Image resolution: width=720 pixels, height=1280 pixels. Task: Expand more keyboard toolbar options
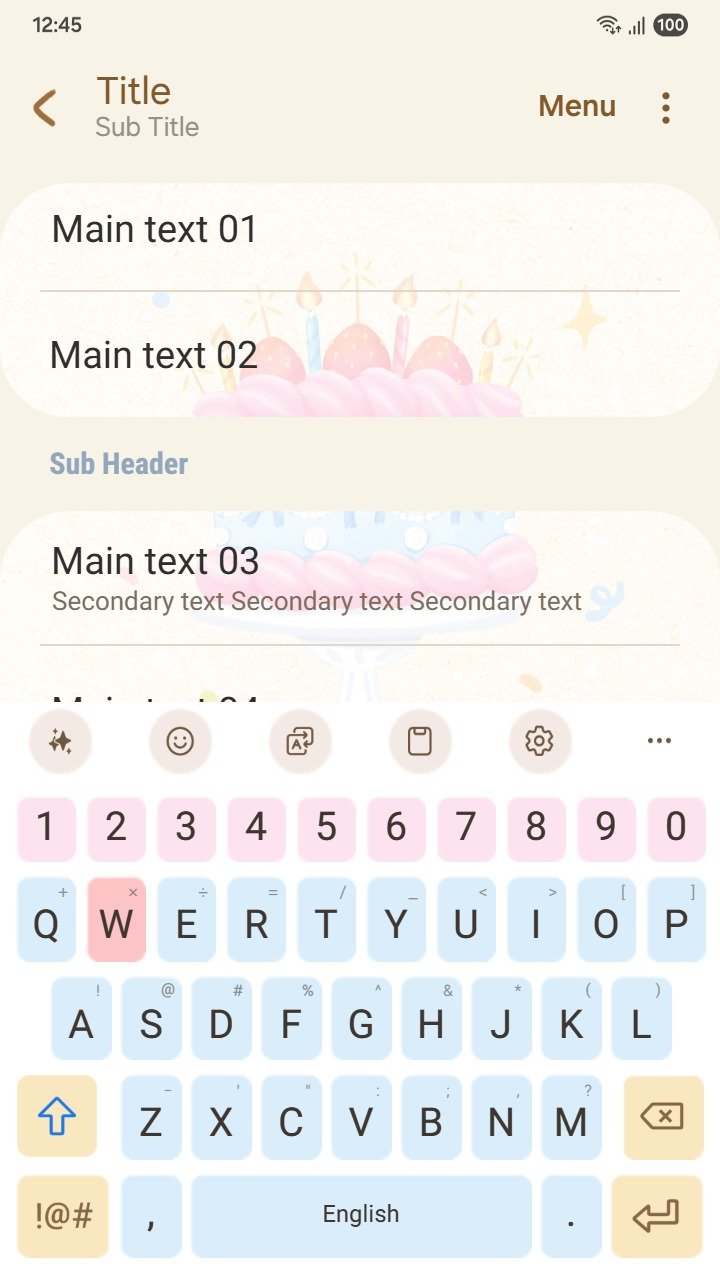coord(659,741)
